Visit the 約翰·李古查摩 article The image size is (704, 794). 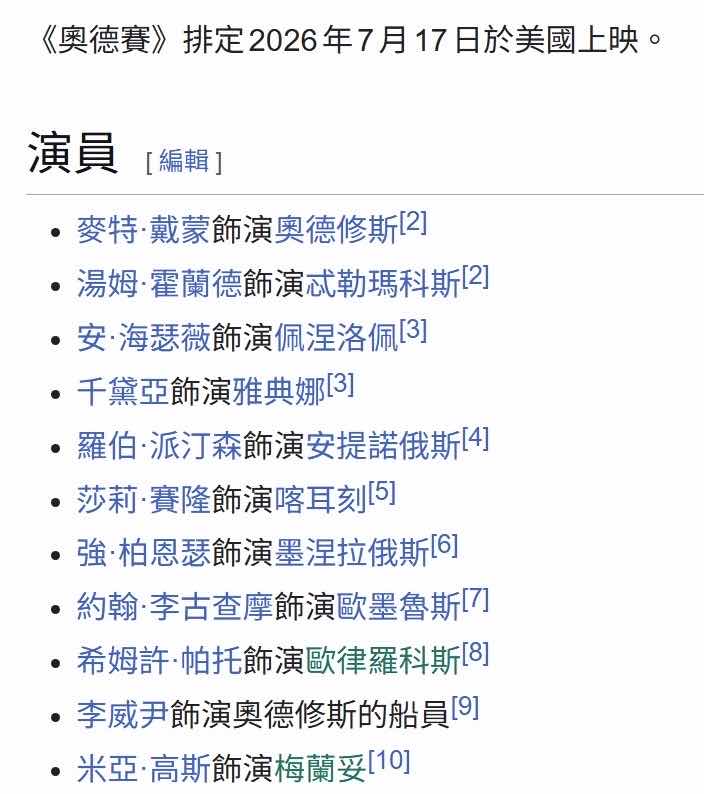[x=174, y=608]
